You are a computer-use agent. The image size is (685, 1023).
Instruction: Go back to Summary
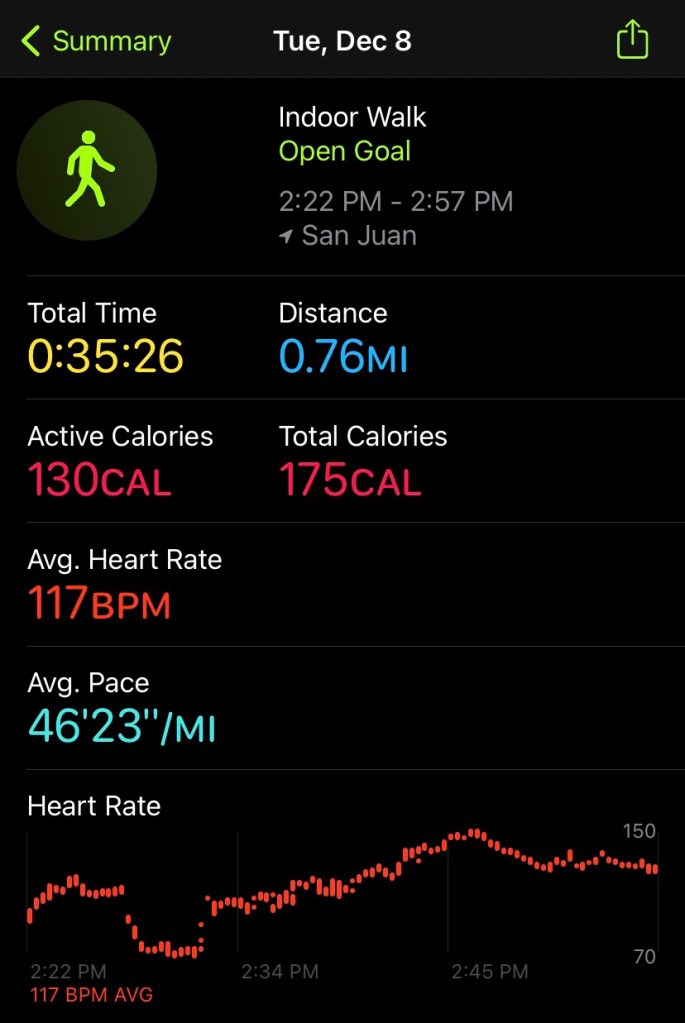(97, 42)
